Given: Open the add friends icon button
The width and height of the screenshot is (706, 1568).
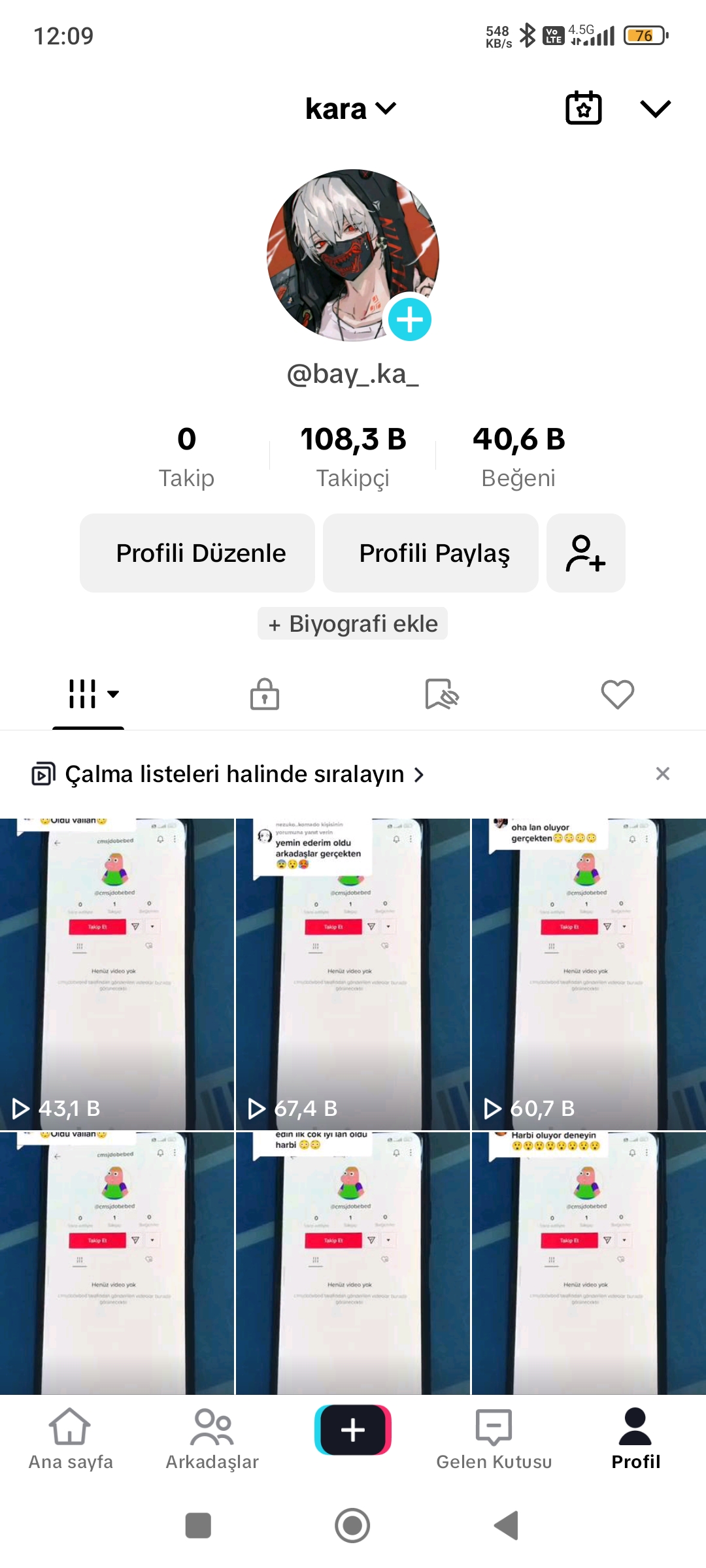Looking at the screenshot, I should coord(586,553).
